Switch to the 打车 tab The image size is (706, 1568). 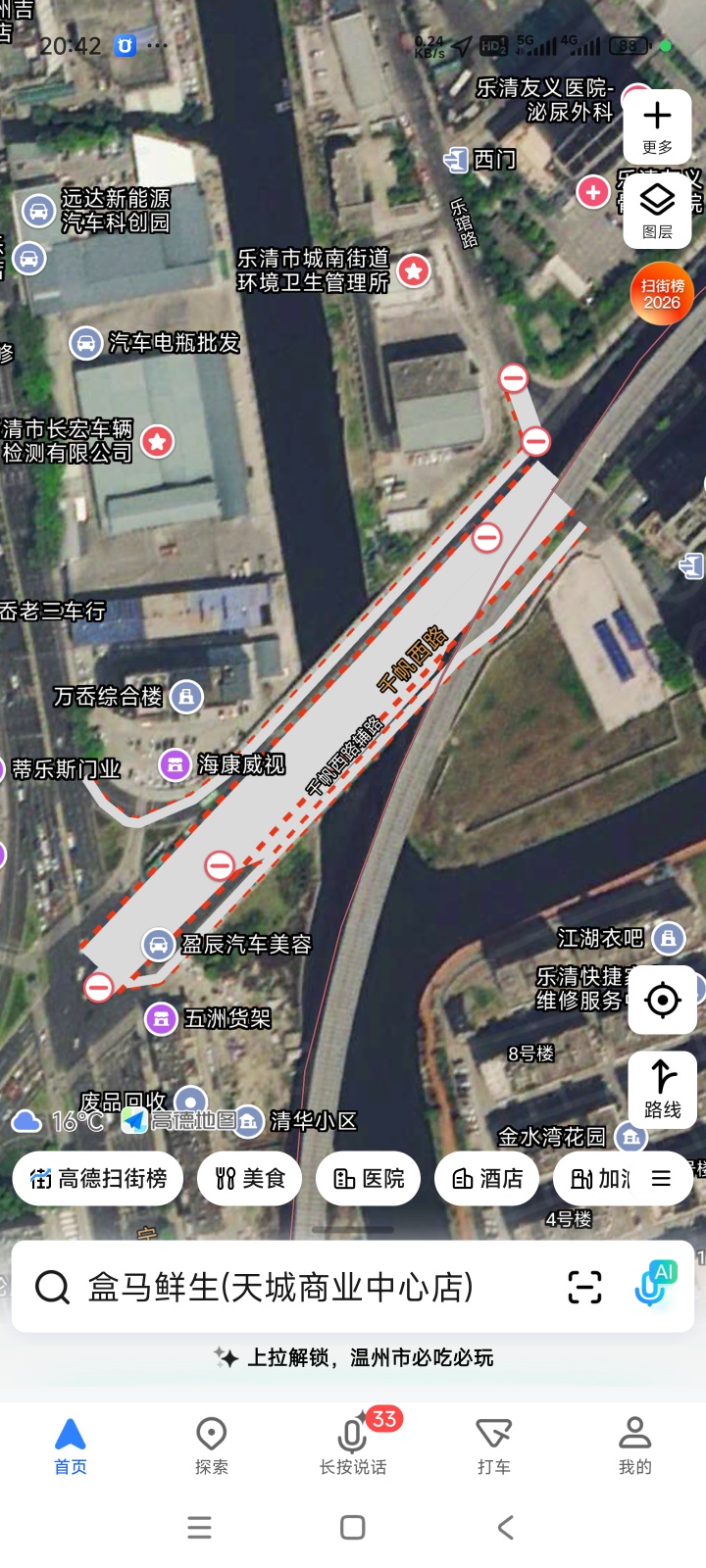click(x=493, y=1445)
